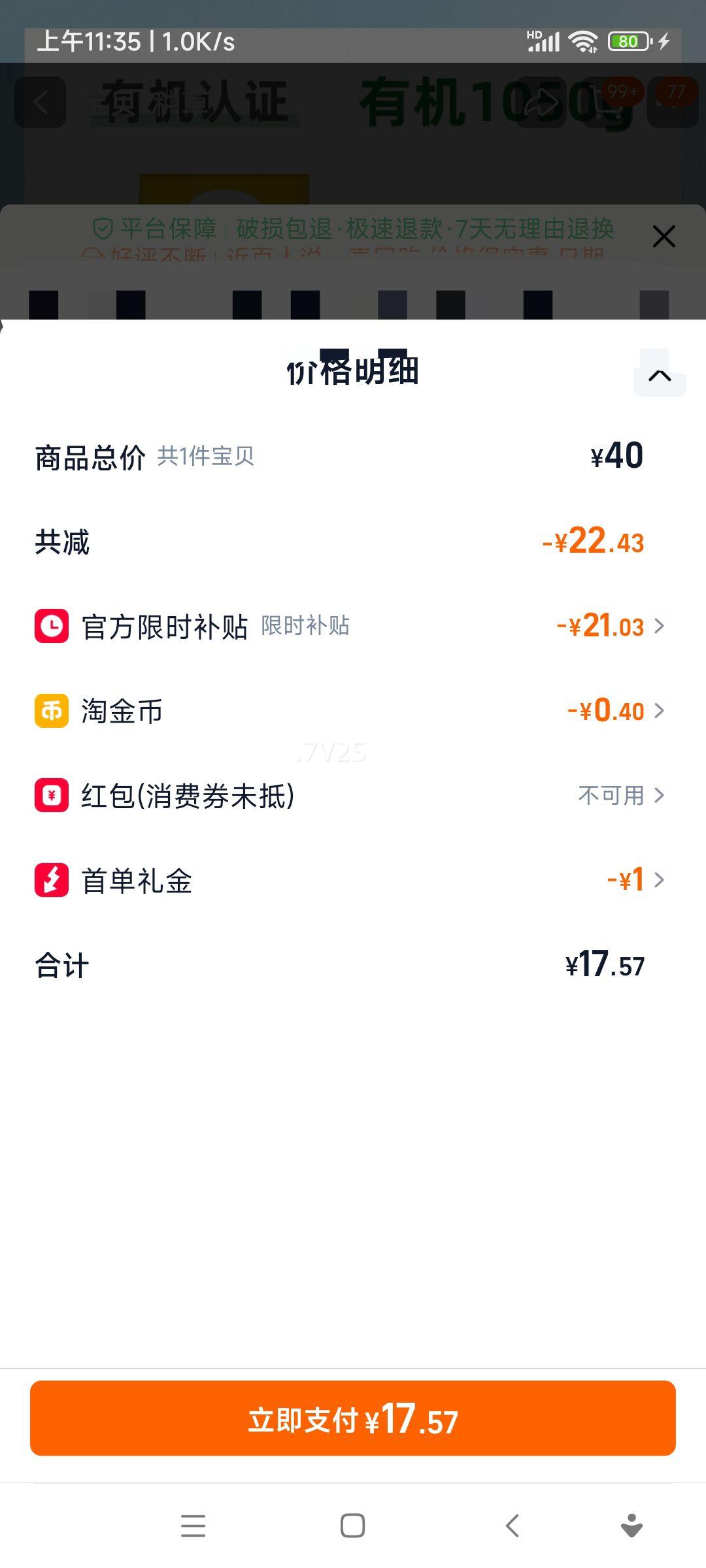Tap 立即支付 to pay ¥17.57
Screen dimensions: 706x1568
[x=353, y=1418]
